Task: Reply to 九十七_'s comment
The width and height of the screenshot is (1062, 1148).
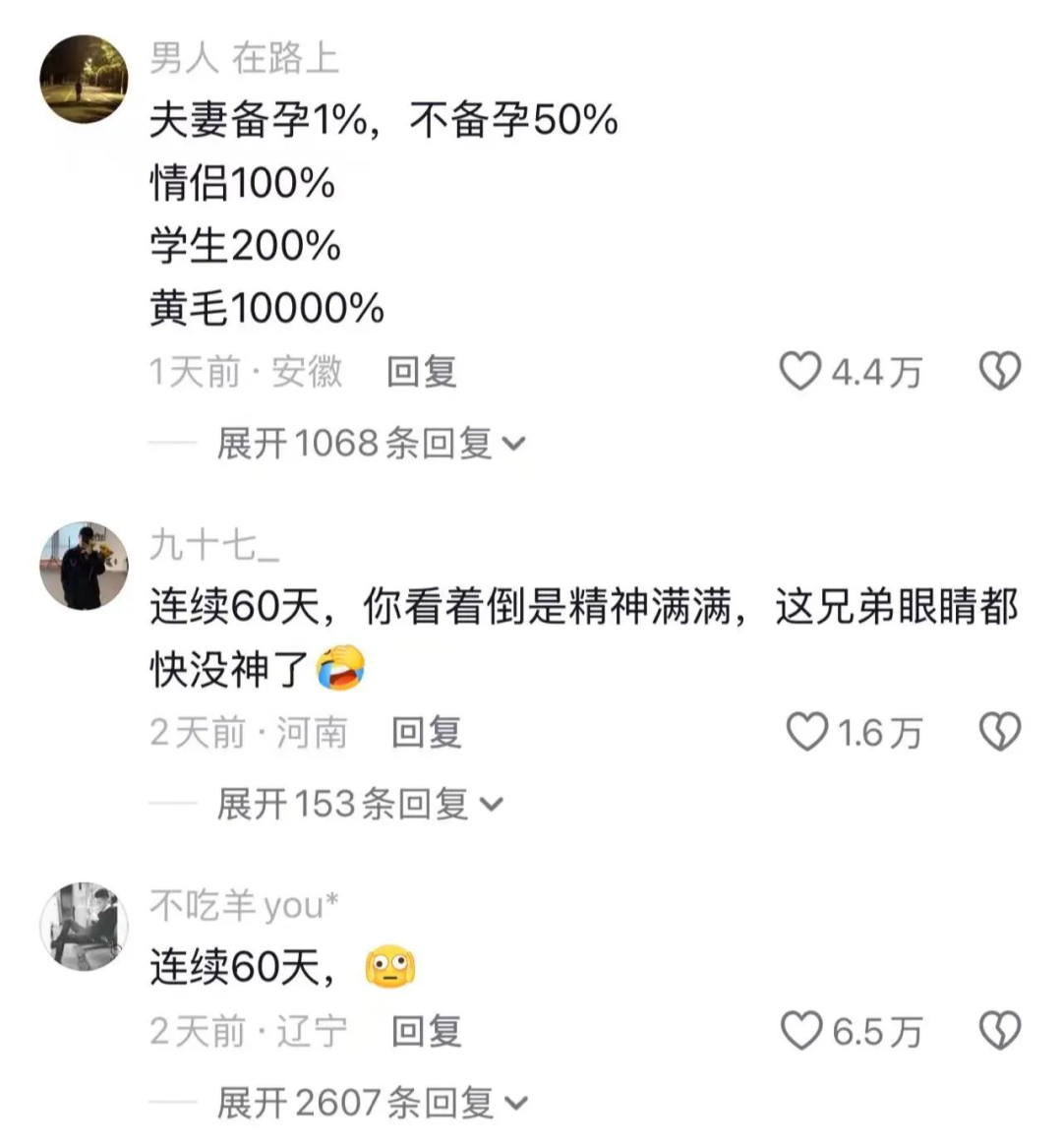Action: point(427,733)
